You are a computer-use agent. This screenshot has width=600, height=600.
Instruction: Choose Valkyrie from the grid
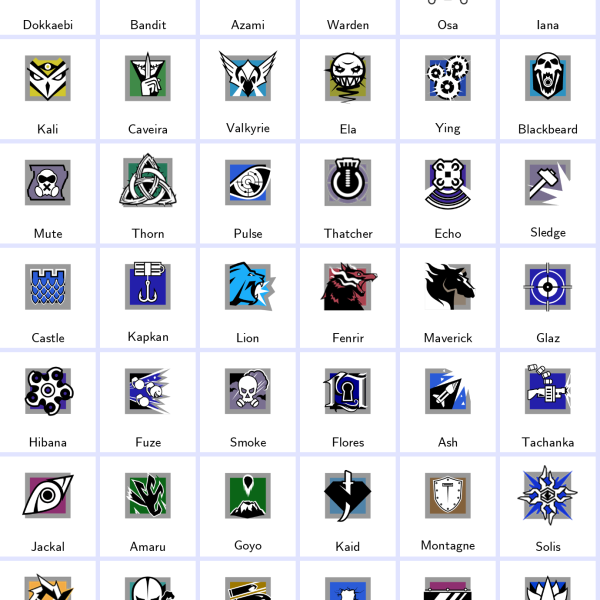pos(248,88)
